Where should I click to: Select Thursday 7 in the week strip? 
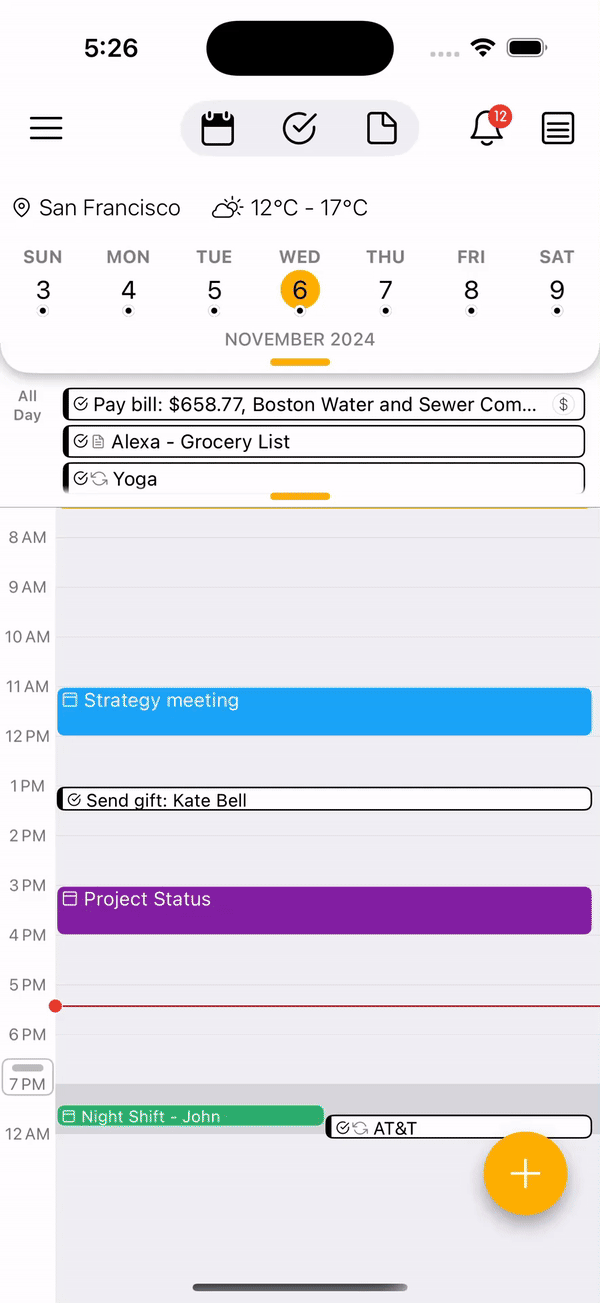coord(385,290)
